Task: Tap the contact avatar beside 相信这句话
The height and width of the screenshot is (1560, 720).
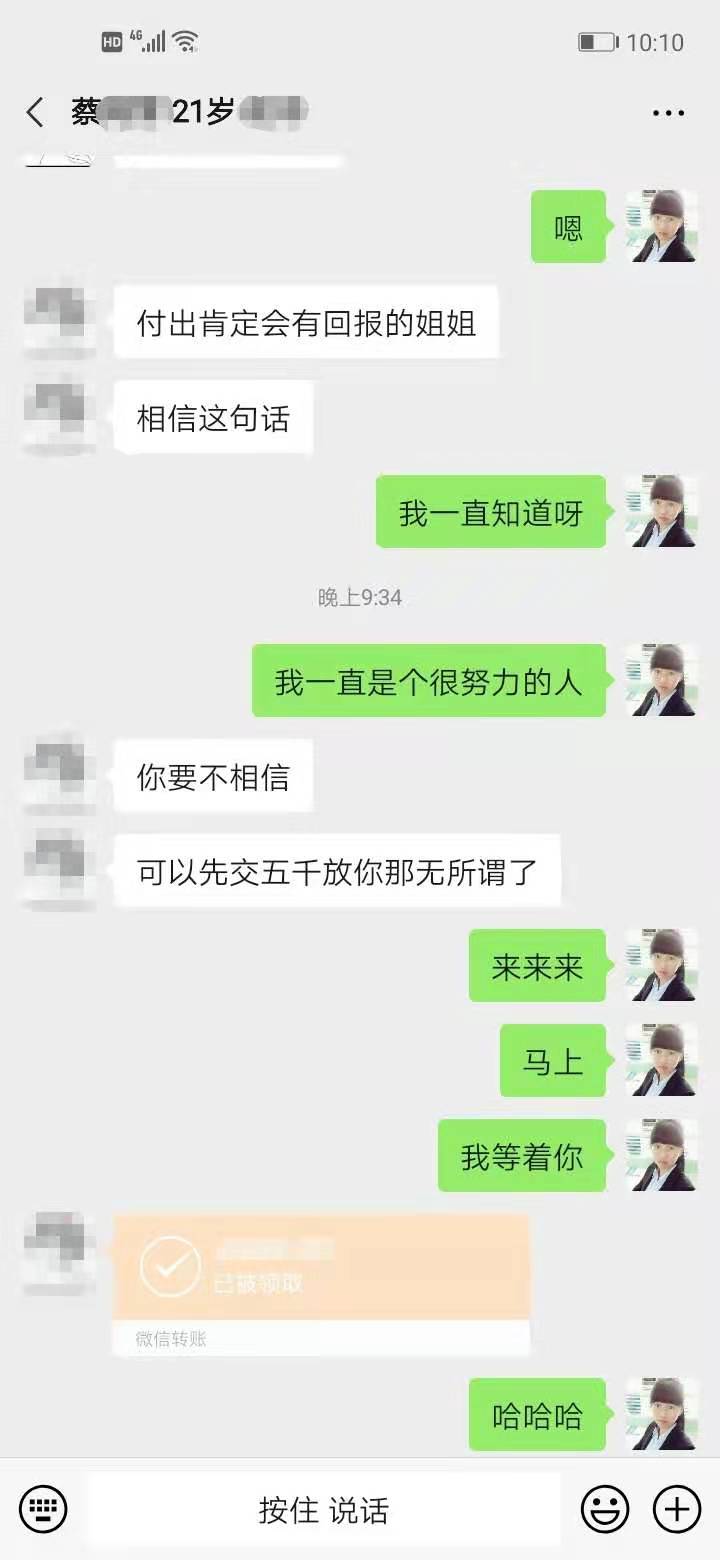Action: [60, 417]
